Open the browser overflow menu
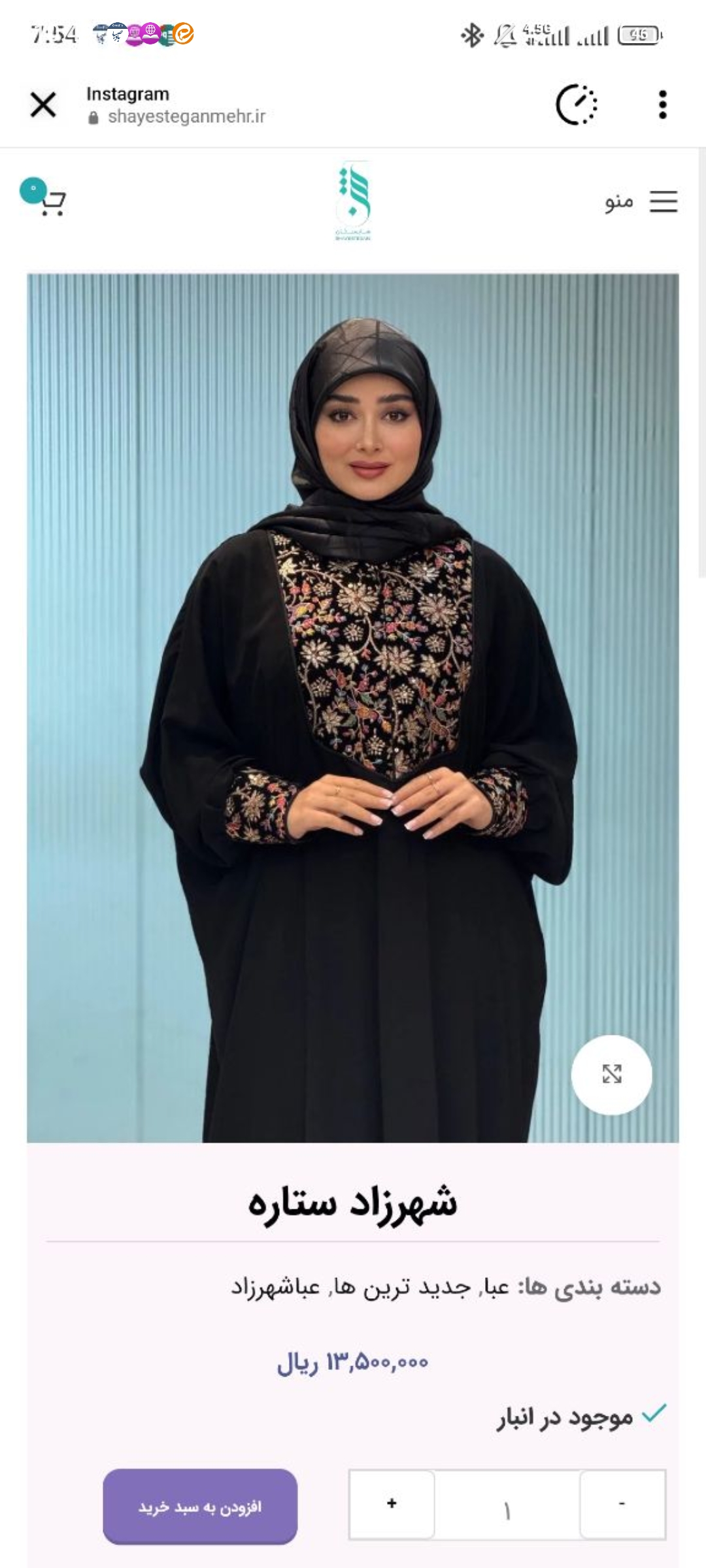Viewport: 706px width, 1568px height. pyautogui.click(x=662, y=105)
